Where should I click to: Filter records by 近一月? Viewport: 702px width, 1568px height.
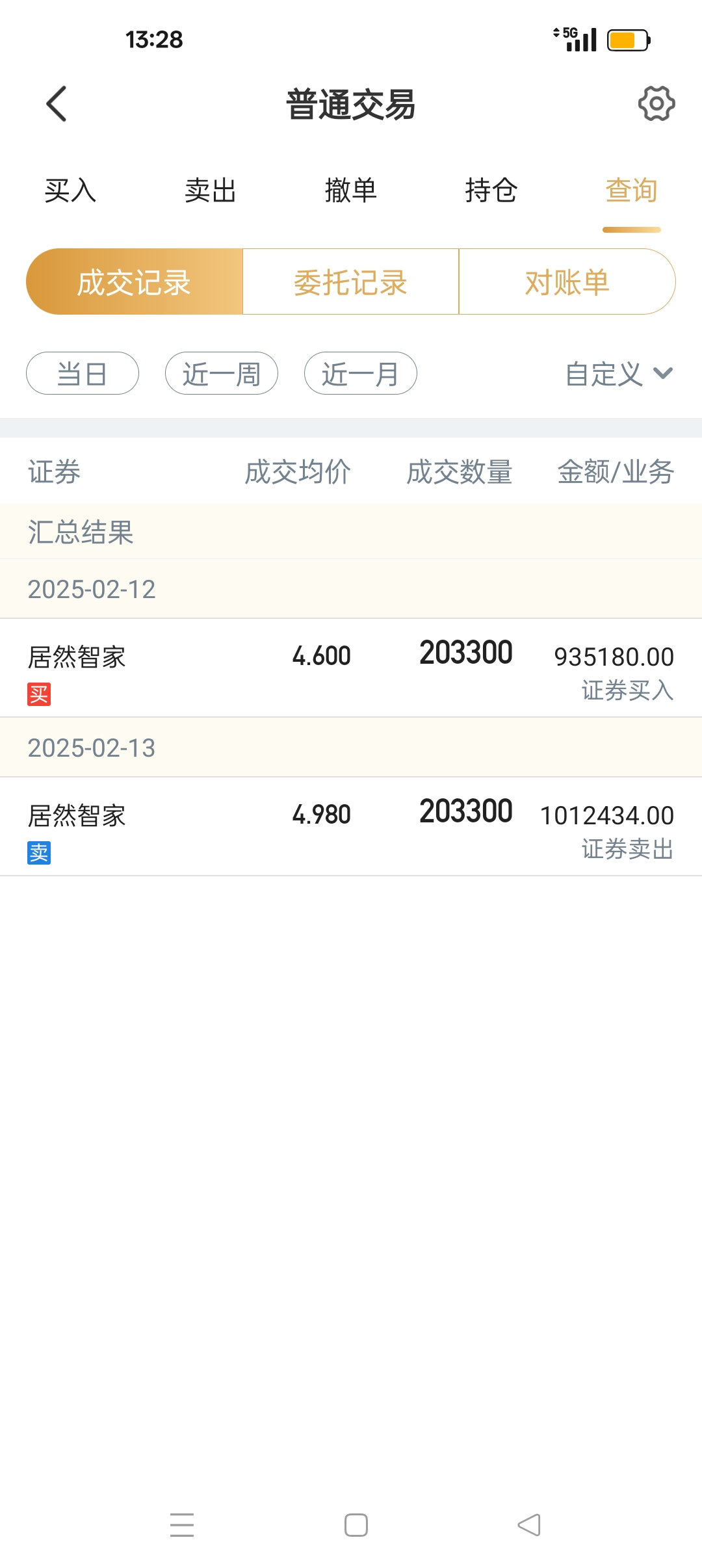(x=361, y=374)
